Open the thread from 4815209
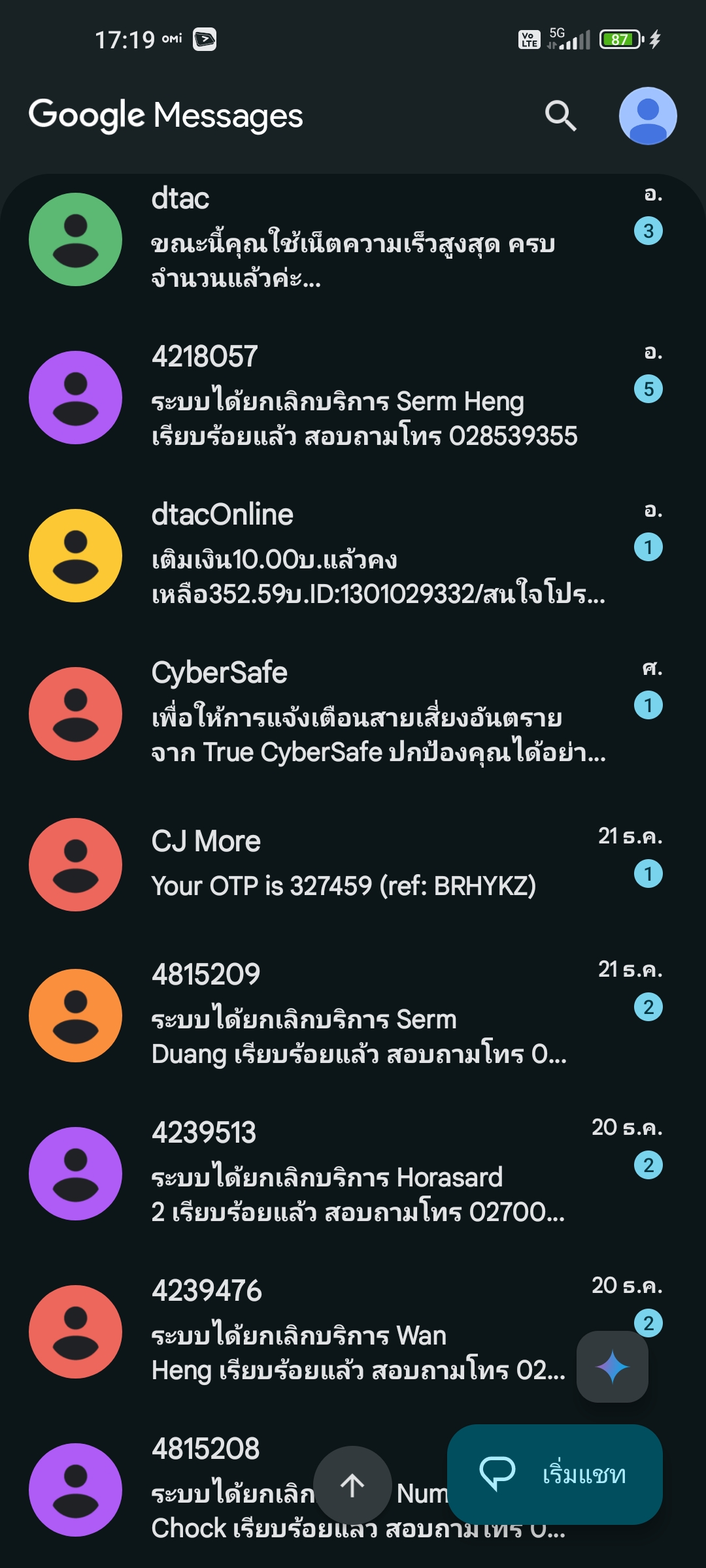Image resolution: width=706 pixels, height=1568 pixels. click(x=353, y=1015)
